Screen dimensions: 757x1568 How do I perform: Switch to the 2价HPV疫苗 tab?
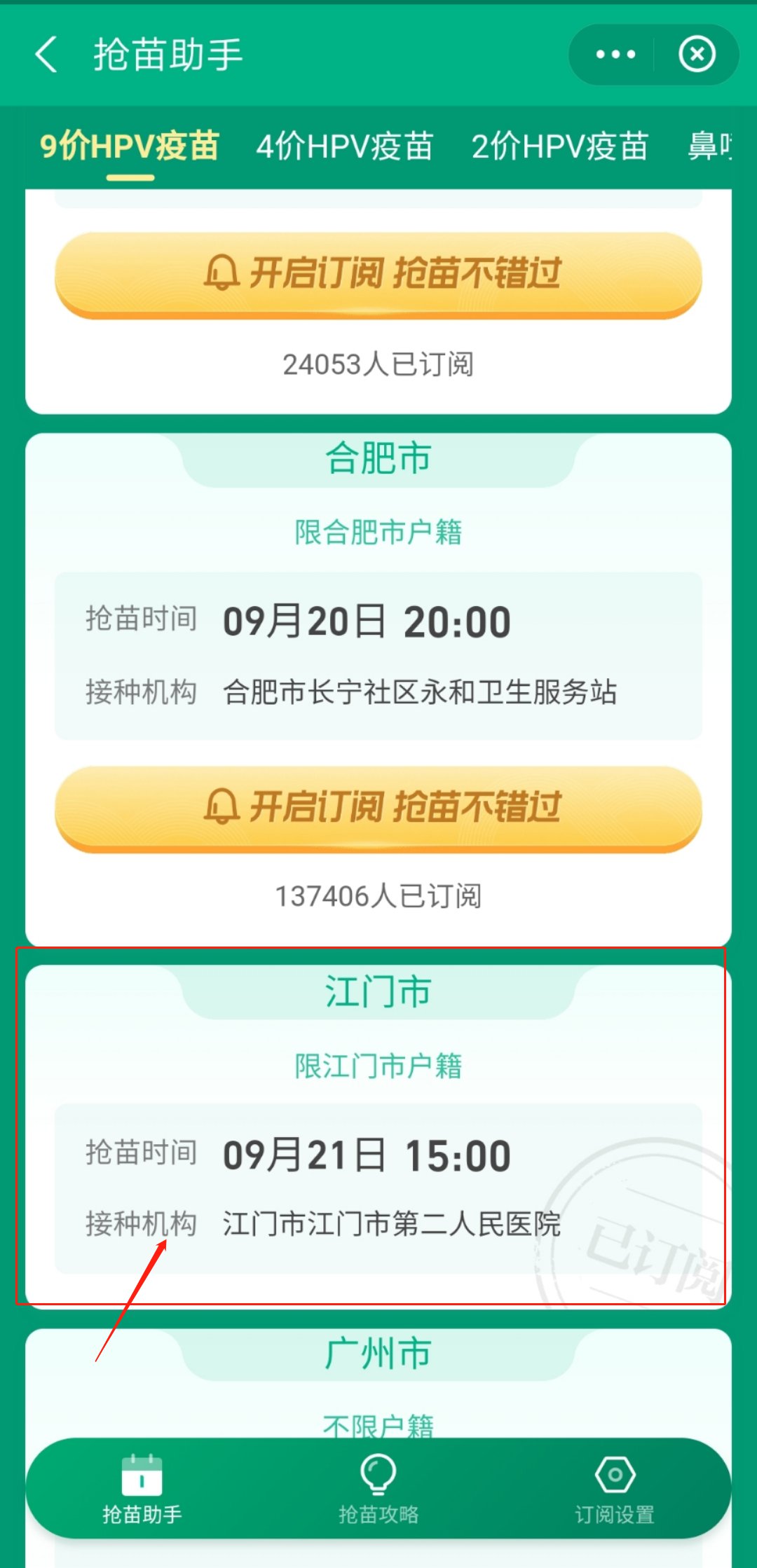click(x=559, y=146)
